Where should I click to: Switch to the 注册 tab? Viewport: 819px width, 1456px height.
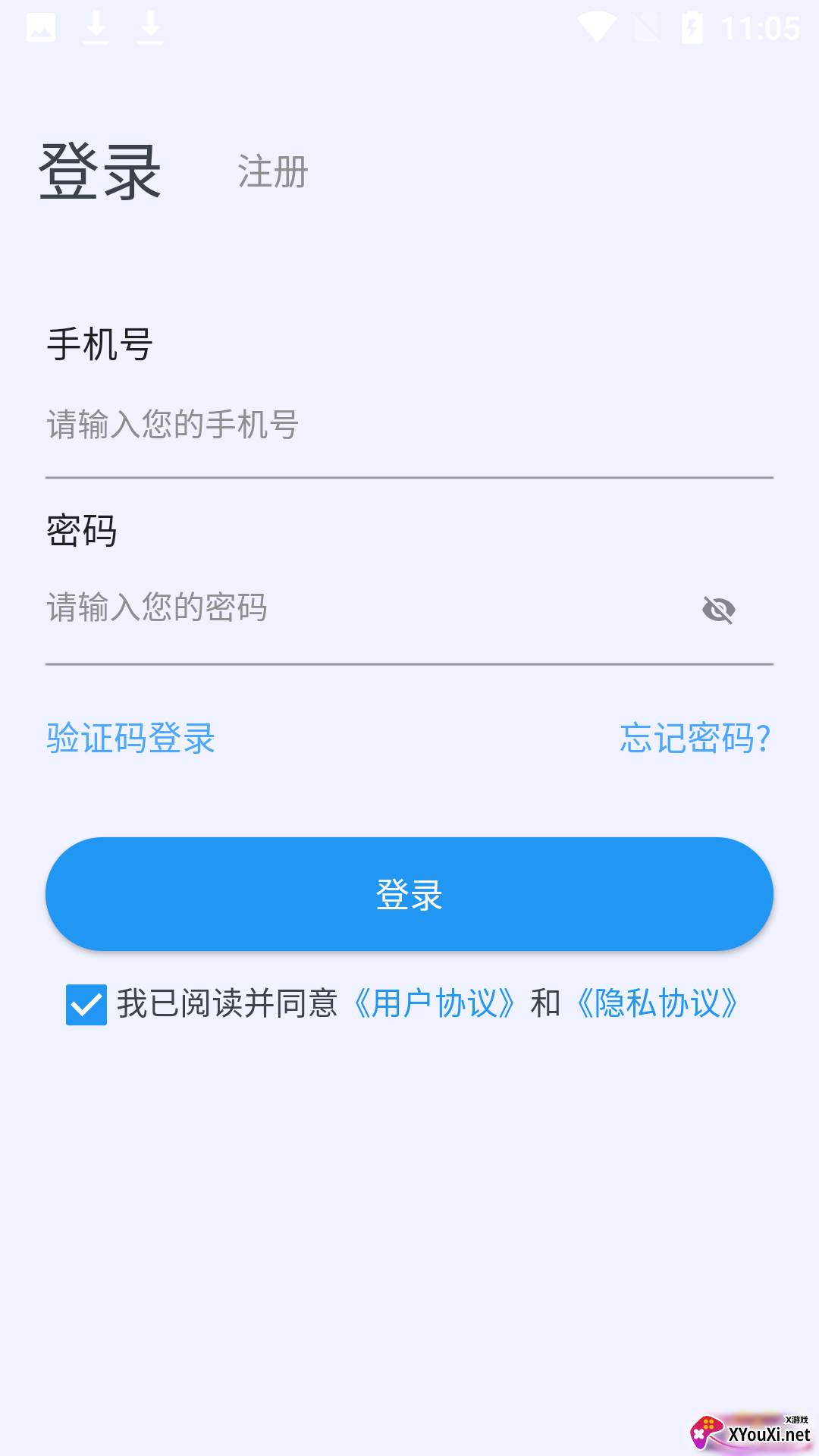(273, 171)
